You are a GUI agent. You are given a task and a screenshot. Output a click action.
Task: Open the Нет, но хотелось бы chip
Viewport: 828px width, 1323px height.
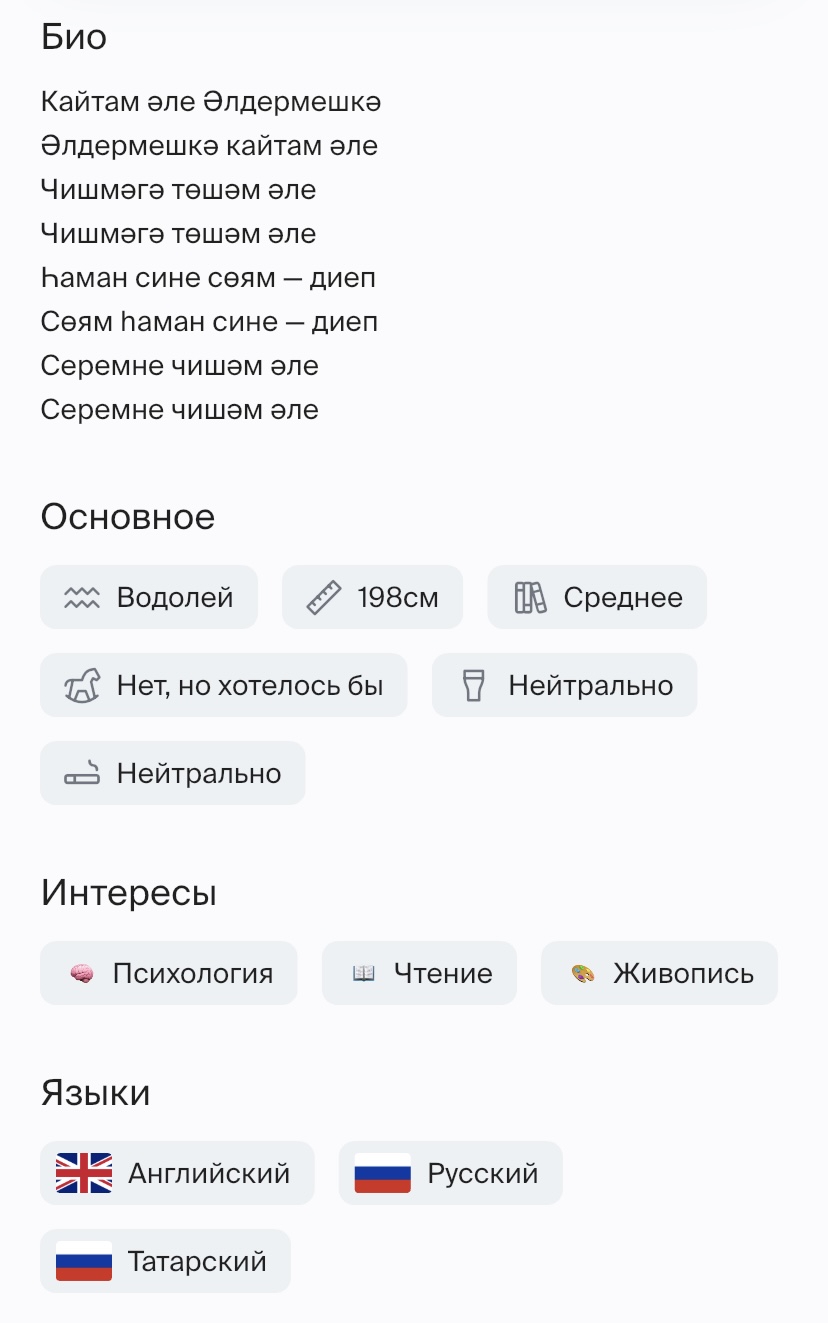click(224, 685)
